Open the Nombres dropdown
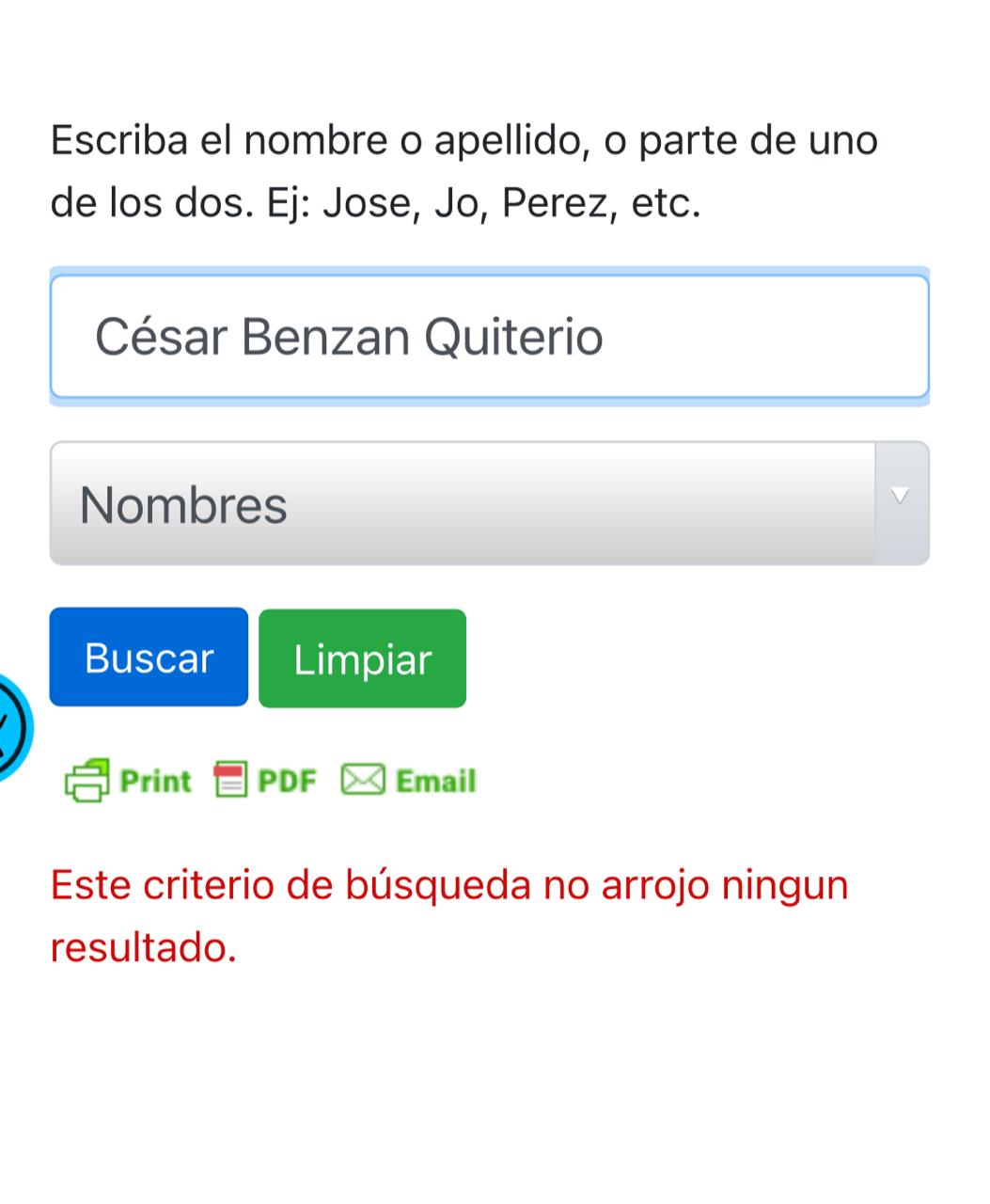This screenshot has height=1204, width=990. pyautogui.click(x=489, y=503)
